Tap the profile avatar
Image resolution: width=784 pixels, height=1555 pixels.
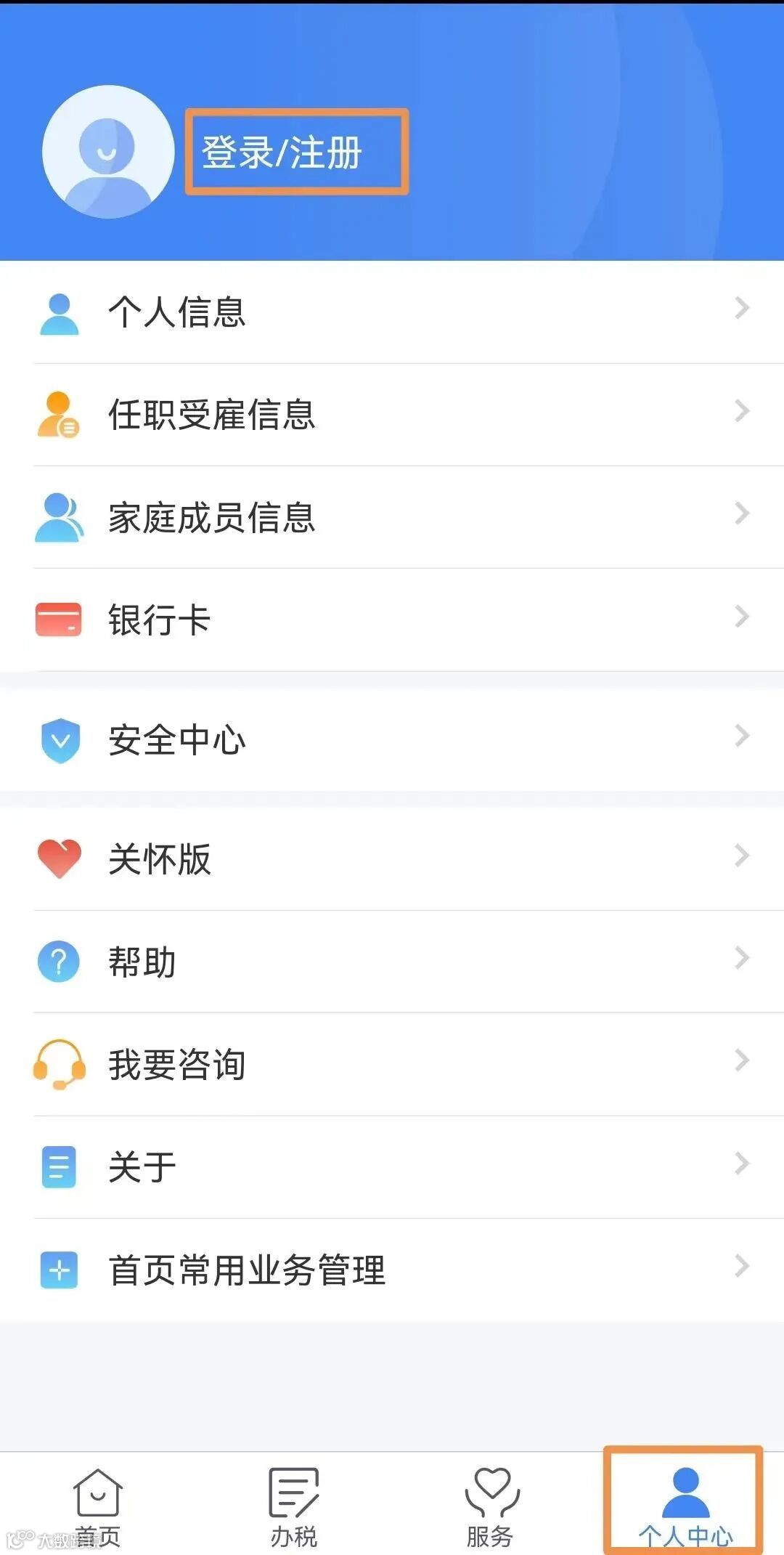[x=107, y=152]
